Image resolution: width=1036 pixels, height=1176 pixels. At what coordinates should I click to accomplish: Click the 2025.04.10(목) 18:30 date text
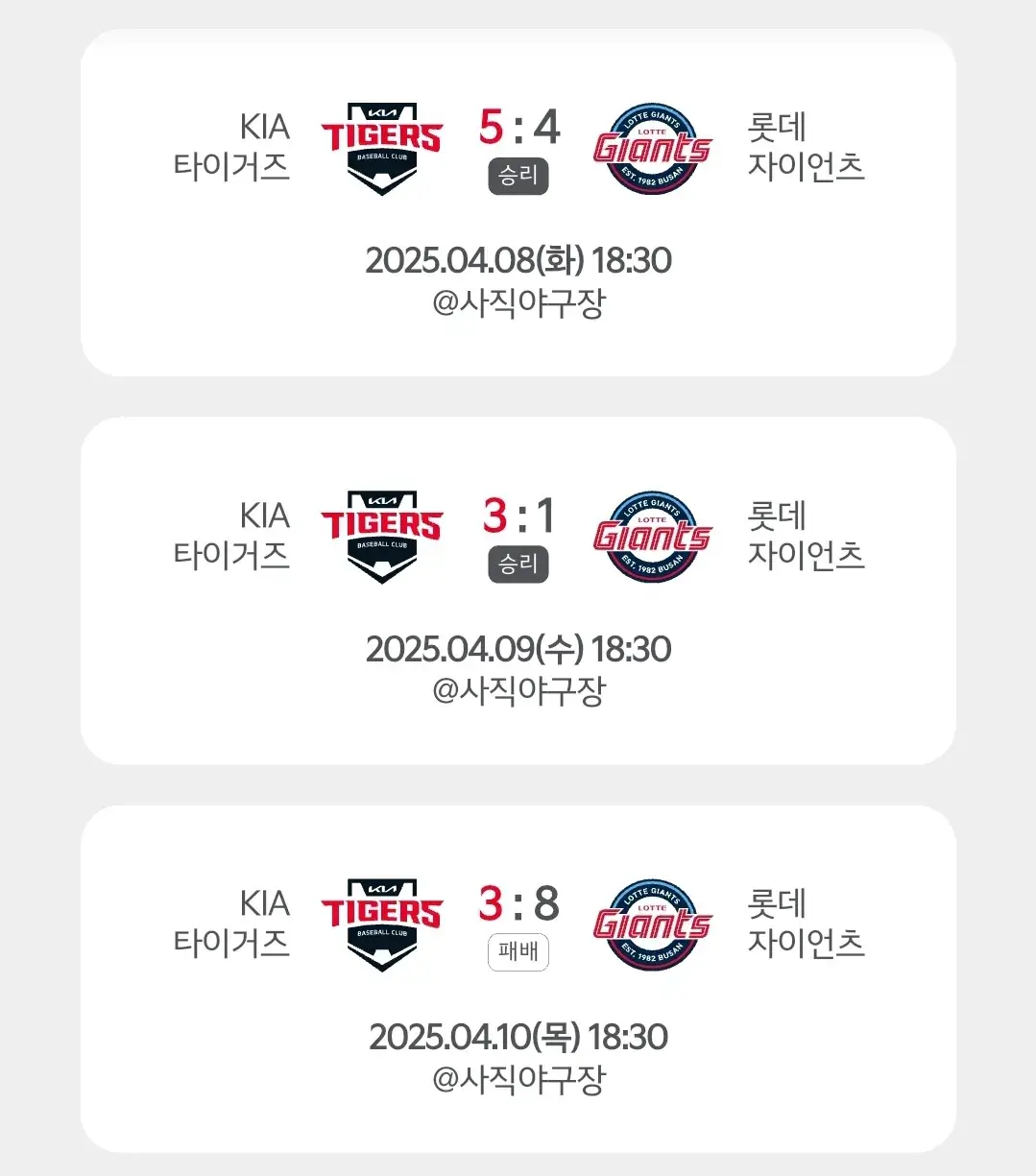[x=518, y=1037]
